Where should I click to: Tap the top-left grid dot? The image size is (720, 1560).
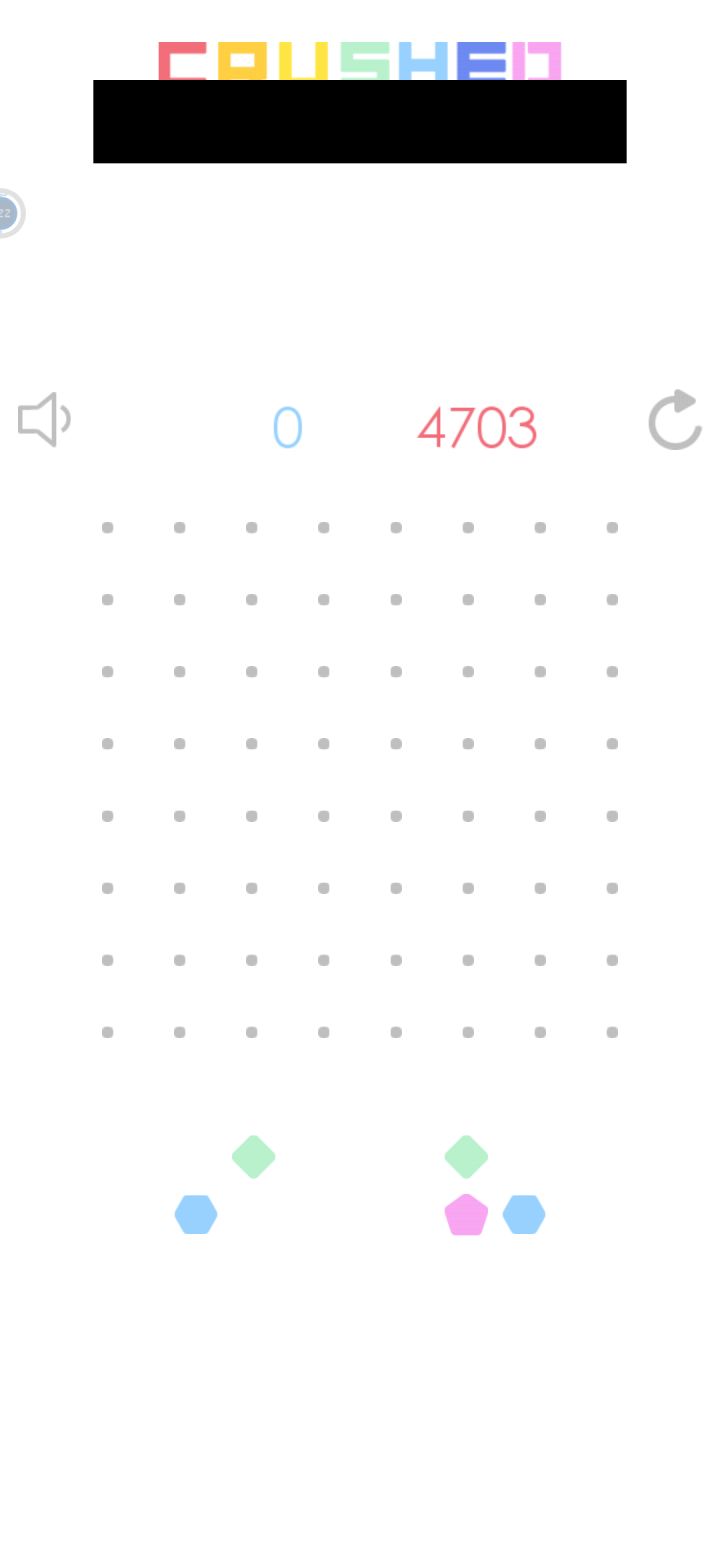pos(107,527)
